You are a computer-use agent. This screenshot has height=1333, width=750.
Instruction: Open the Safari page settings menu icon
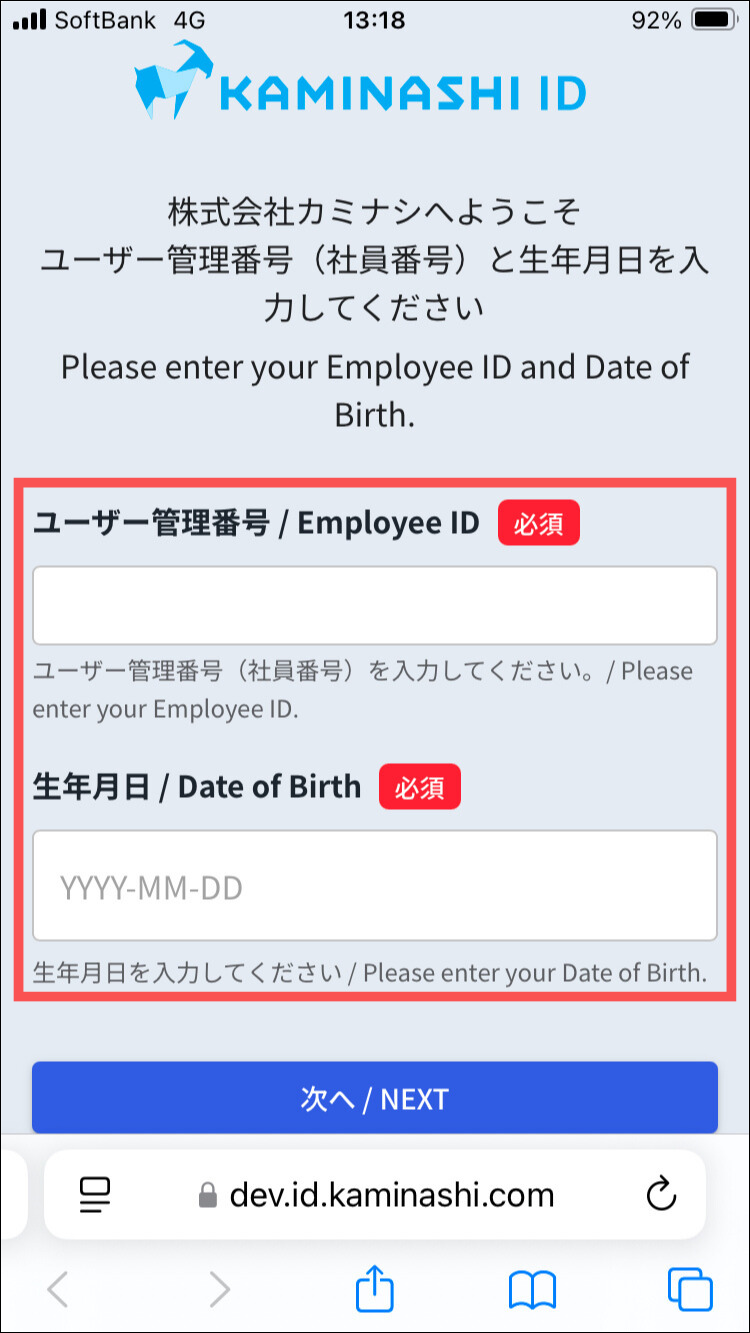[95, 1194]
